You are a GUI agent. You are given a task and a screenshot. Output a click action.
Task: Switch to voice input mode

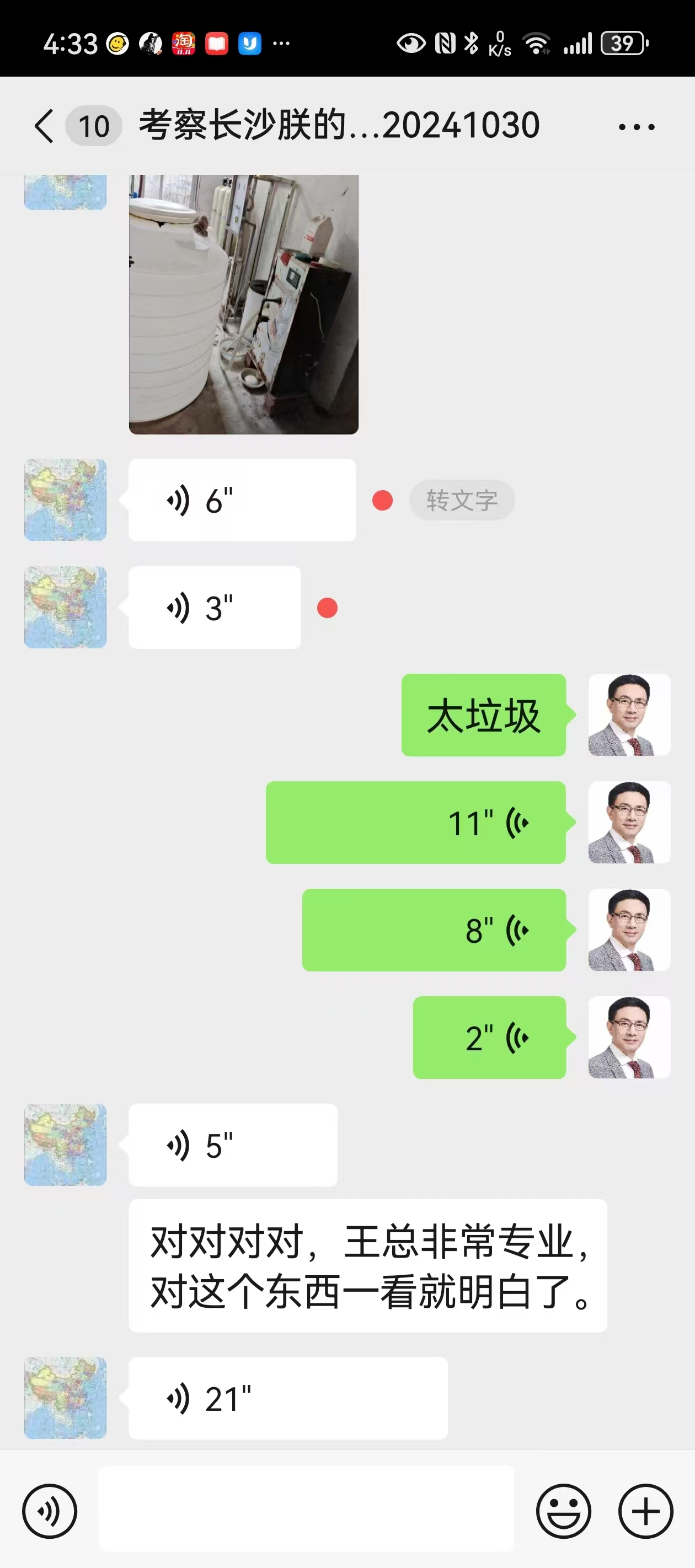point(50,1511)
